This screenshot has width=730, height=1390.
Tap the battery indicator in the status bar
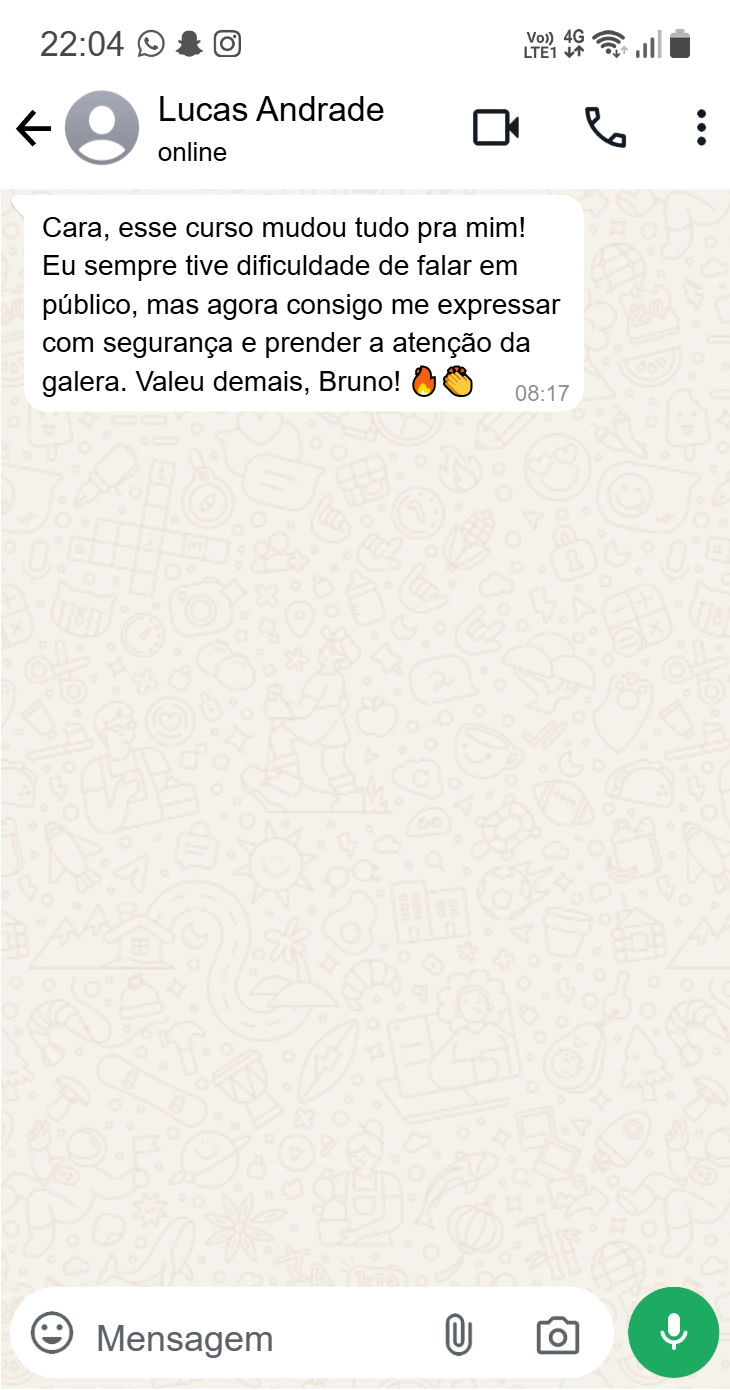[682, 43]
